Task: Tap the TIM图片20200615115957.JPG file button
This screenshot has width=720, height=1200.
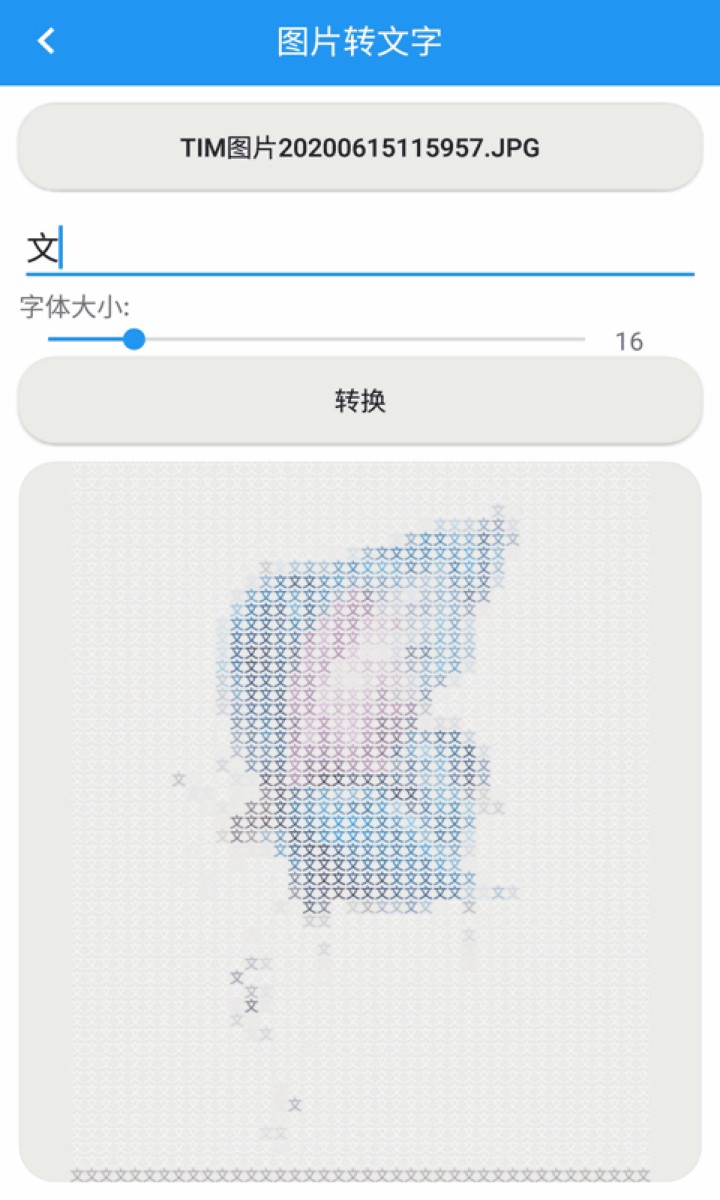Action: tap(360, 148)
